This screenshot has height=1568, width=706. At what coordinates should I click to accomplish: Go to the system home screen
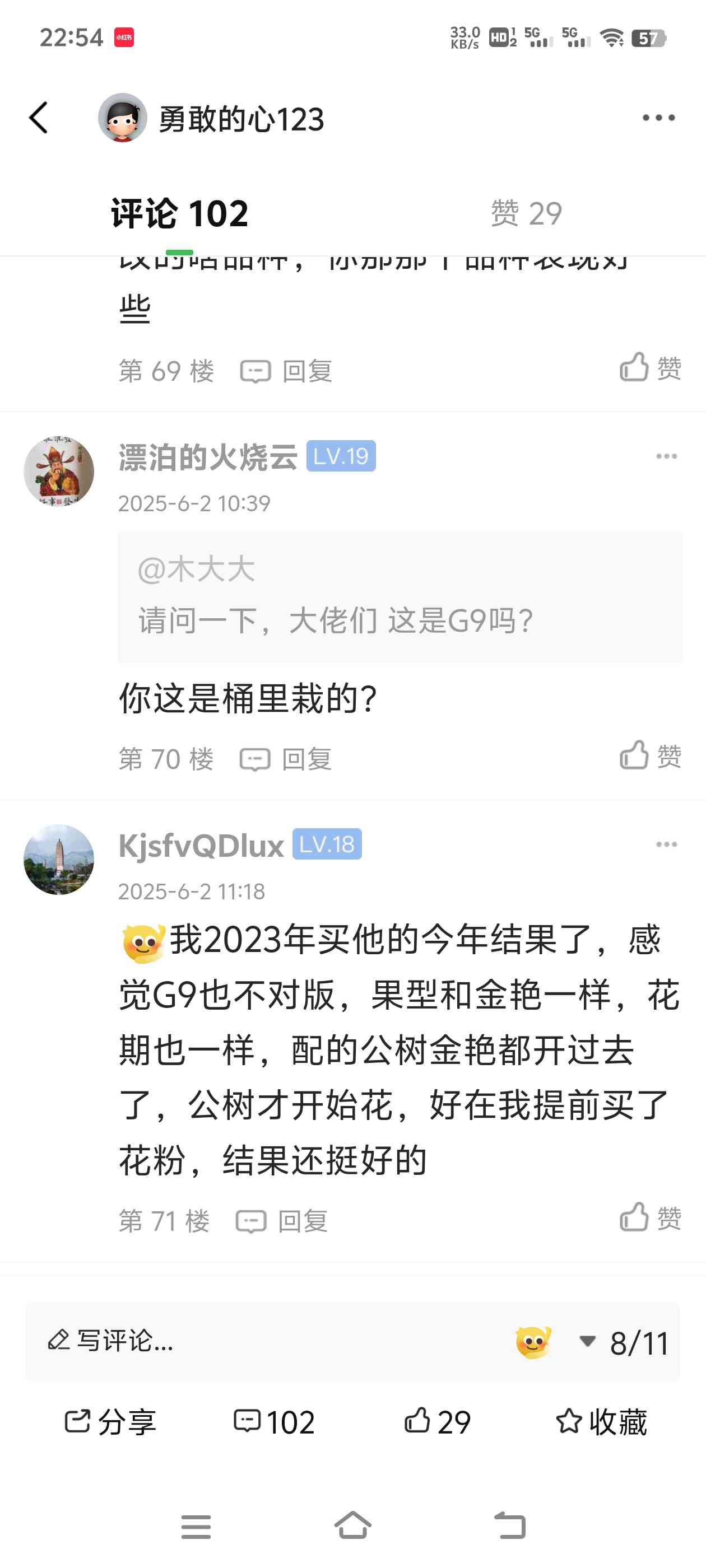pyautogui.click(x=352, y=1525)
